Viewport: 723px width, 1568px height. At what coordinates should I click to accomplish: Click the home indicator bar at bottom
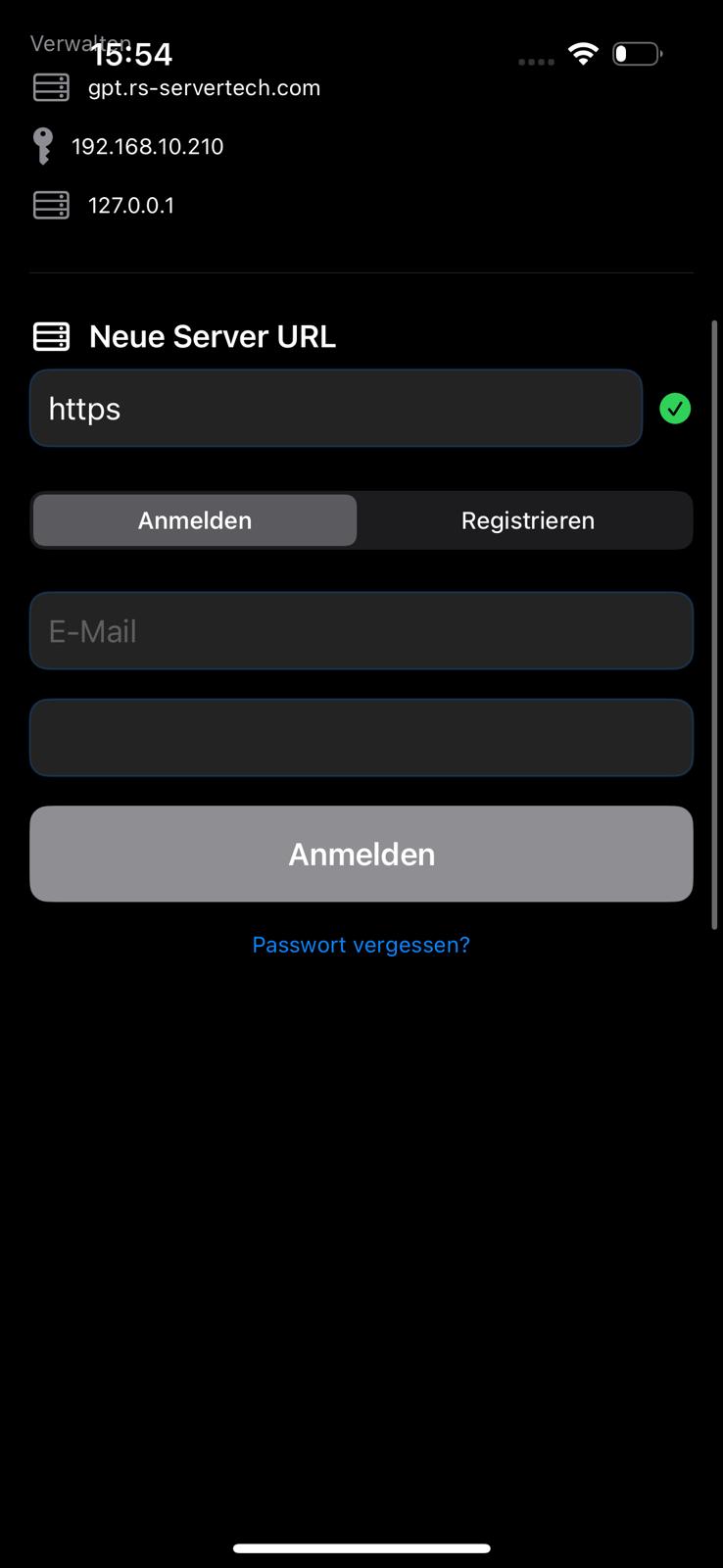click(x=361, y=1548)
